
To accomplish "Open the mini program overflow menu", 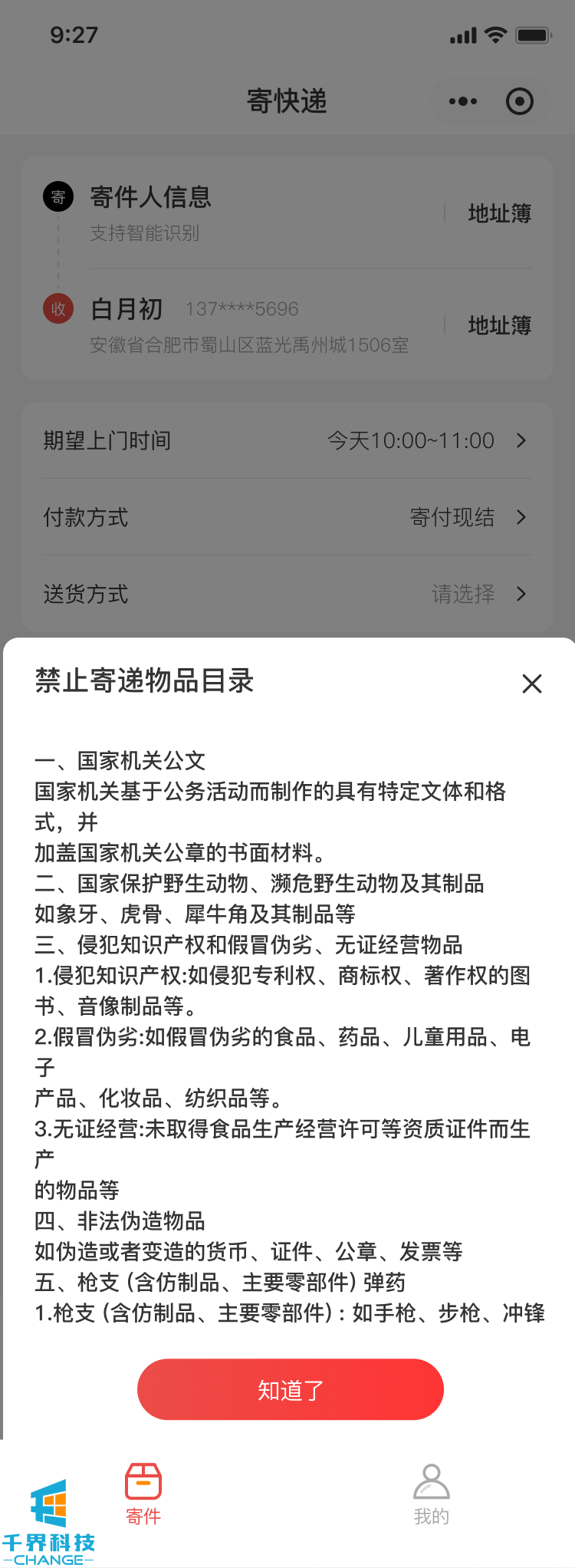I will point(463,101).
